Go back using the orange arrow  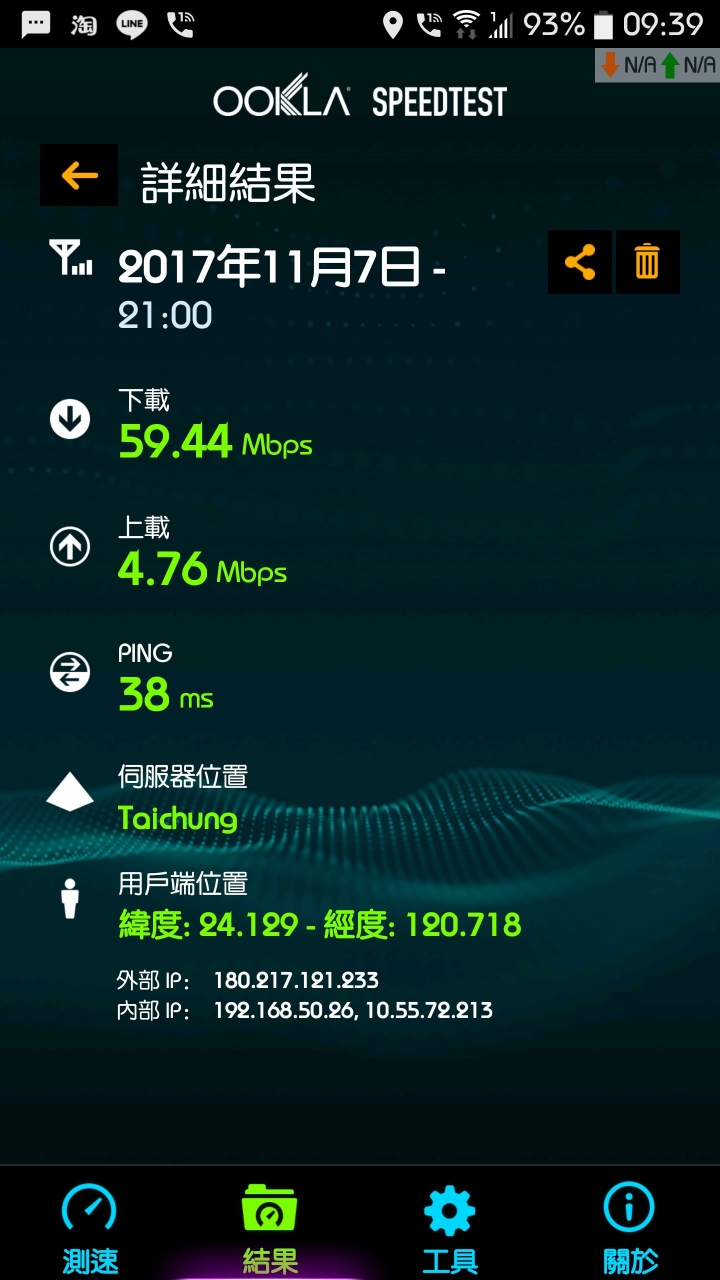[x=79, y=175]
